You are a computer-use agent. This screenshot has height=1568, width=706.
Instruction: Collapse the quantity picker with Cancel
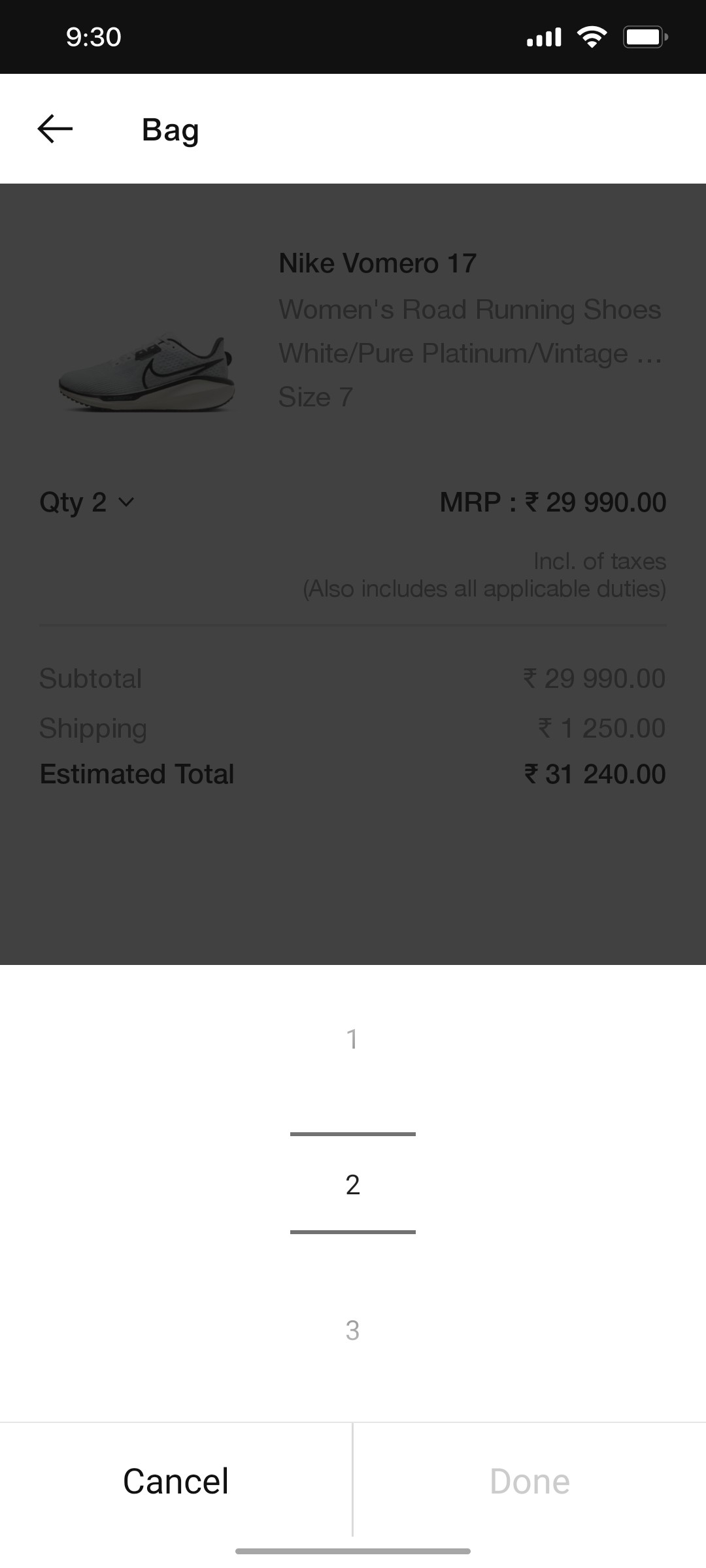click(175, 1481)
